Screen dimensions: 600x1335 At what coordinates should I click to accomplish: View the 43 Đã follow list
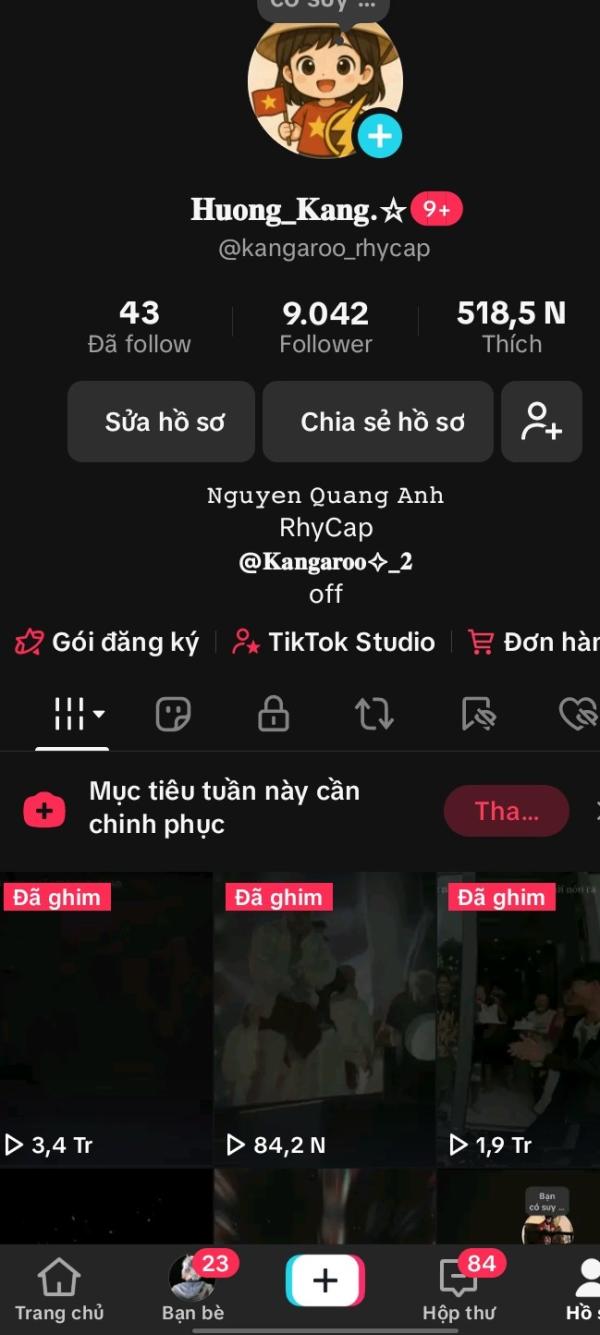139,327
